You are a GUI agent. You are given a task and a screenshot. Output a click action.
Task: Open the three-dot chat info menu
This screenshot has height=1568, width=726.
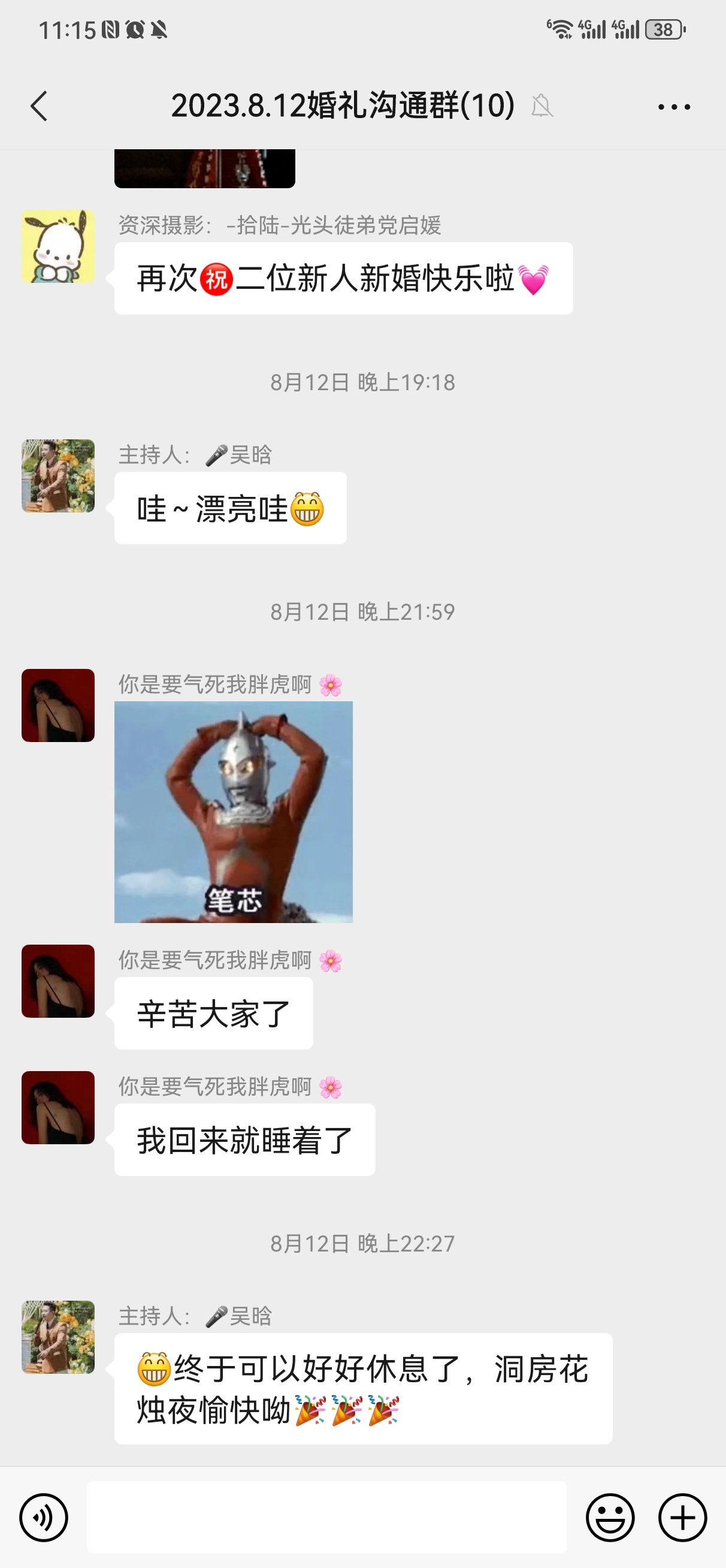674,107
